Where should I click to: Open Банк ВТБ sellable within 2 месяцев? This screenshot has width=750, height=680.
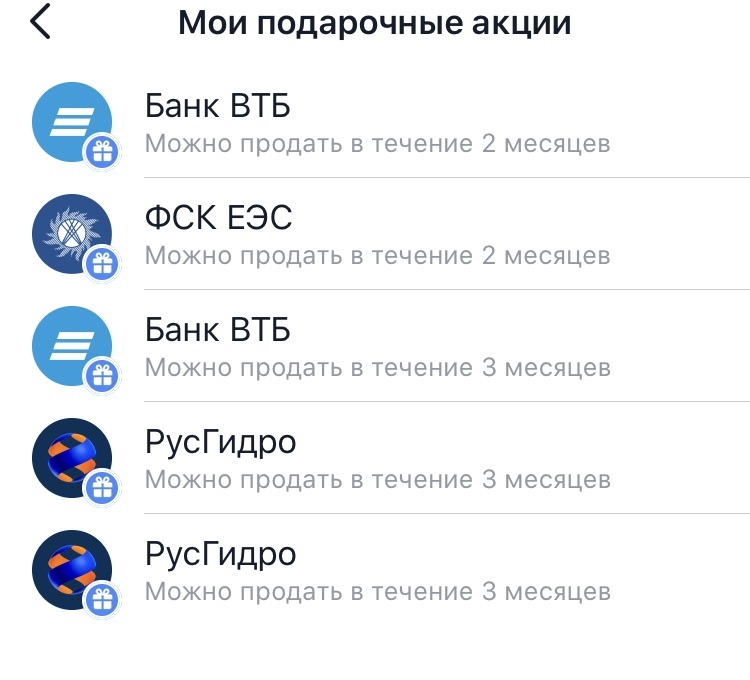point(376,123)
